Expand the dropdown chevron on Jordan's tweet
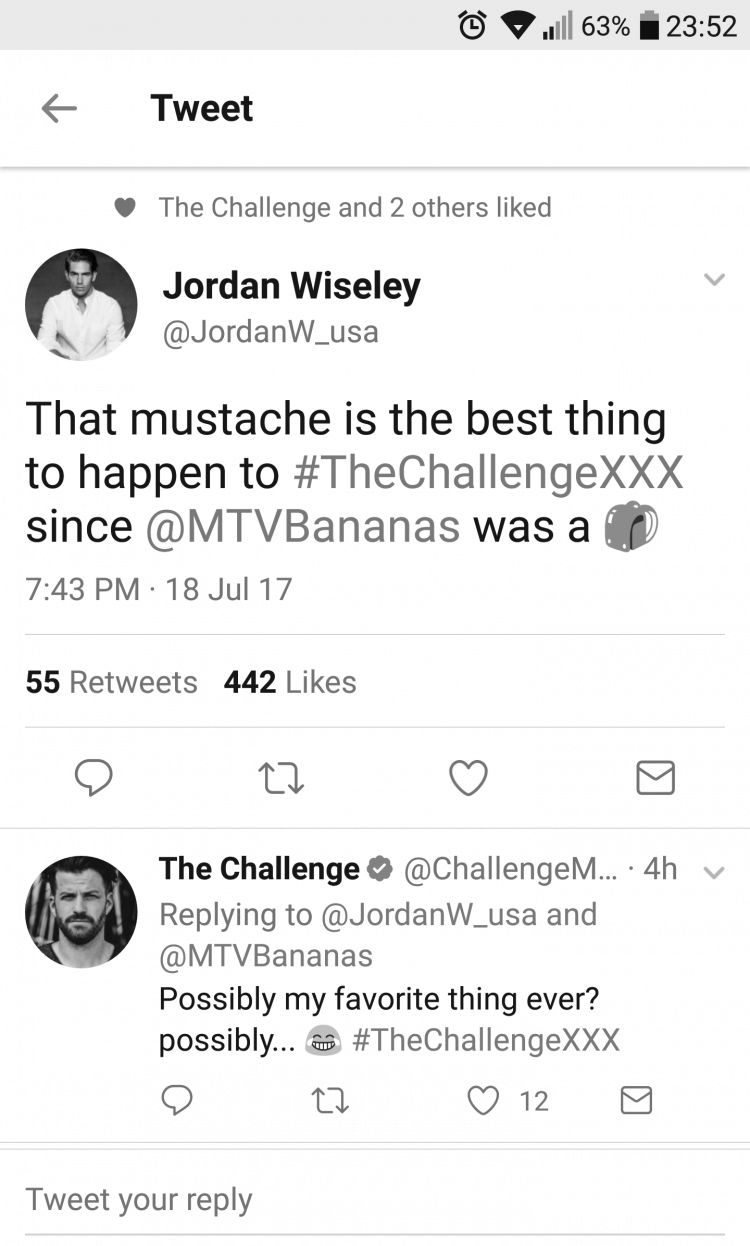The image size is (750, 1246). (713, 279)
